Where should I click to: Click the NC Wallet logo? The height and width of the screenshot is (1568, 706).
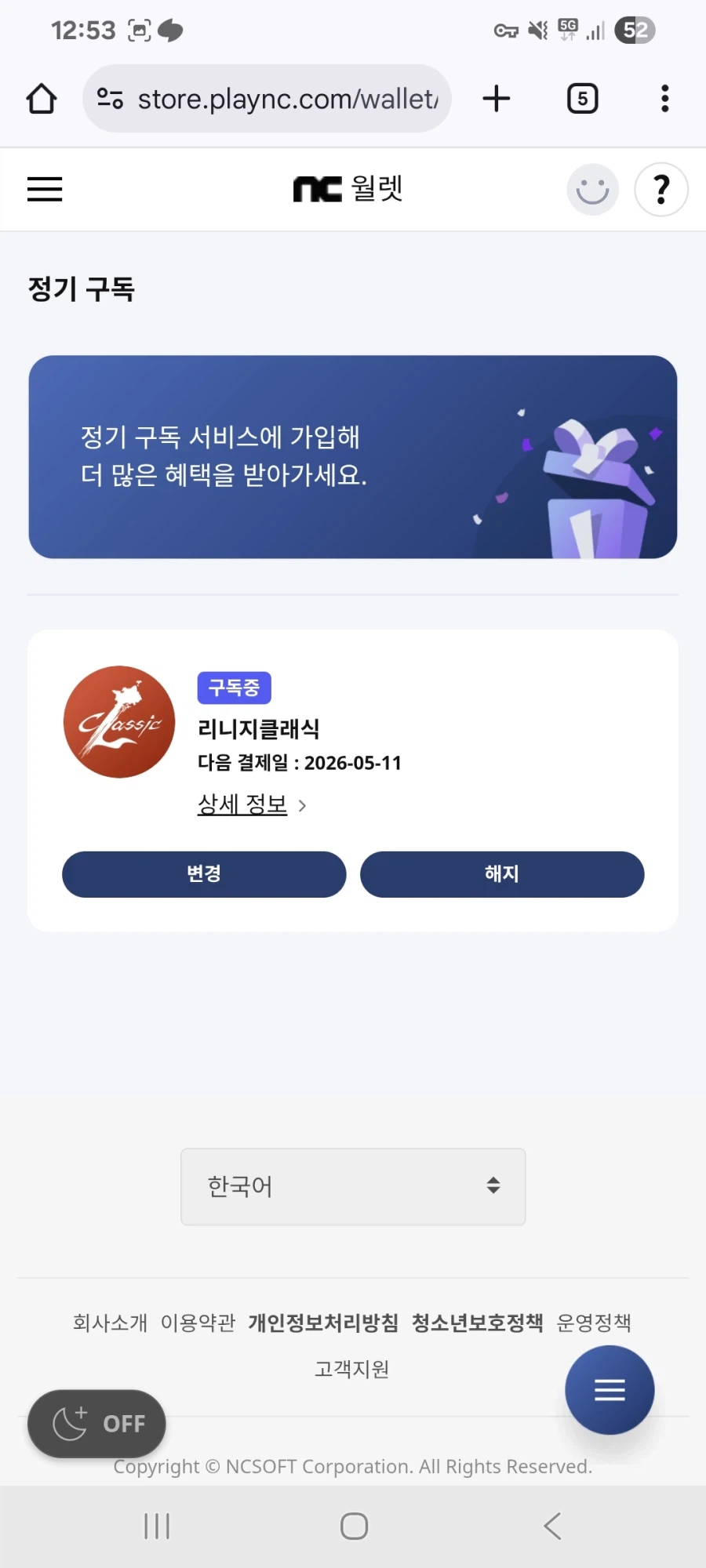pyautogui.click(x=348, y=188)
